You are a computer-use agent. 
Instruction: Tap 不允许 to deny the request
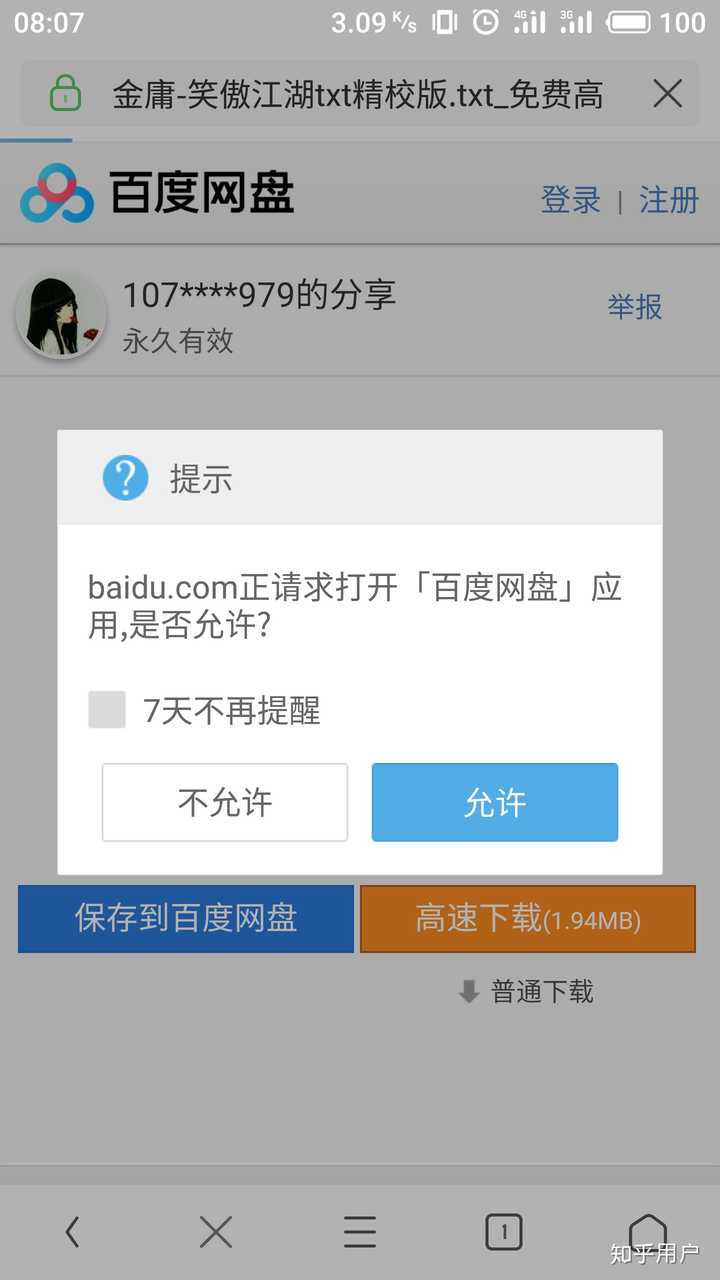click(225, 802)
